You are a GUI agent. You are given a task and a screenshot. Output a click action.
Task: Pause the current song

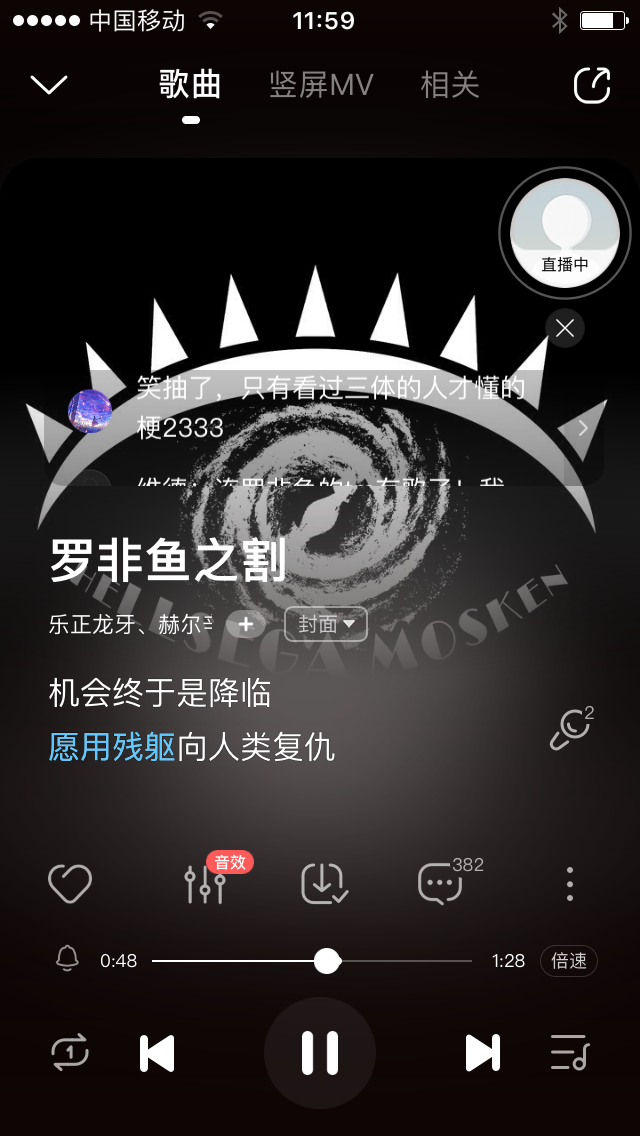(320, 1053)
